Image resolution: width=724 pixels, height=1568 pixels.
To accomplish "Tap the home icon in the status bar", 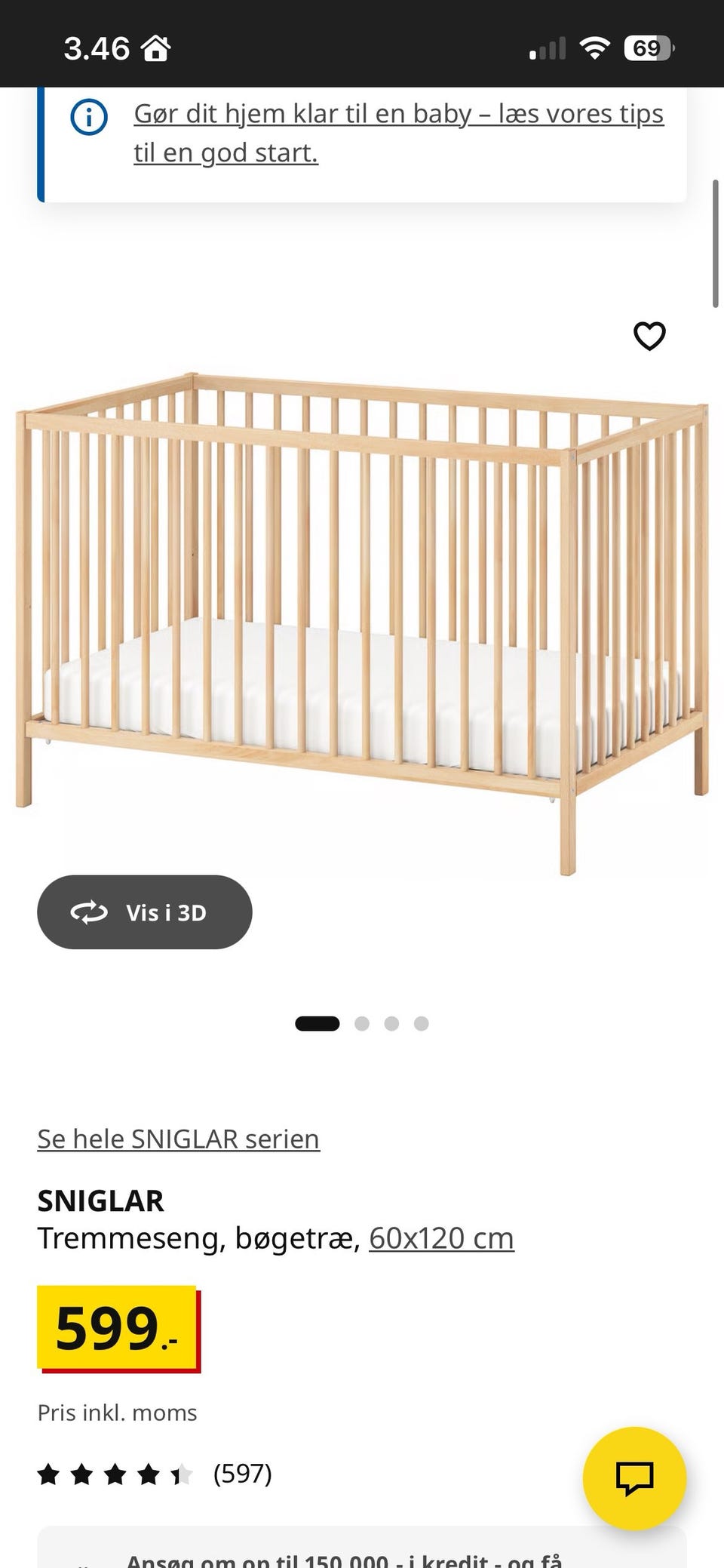I will [x=157, y=48].
